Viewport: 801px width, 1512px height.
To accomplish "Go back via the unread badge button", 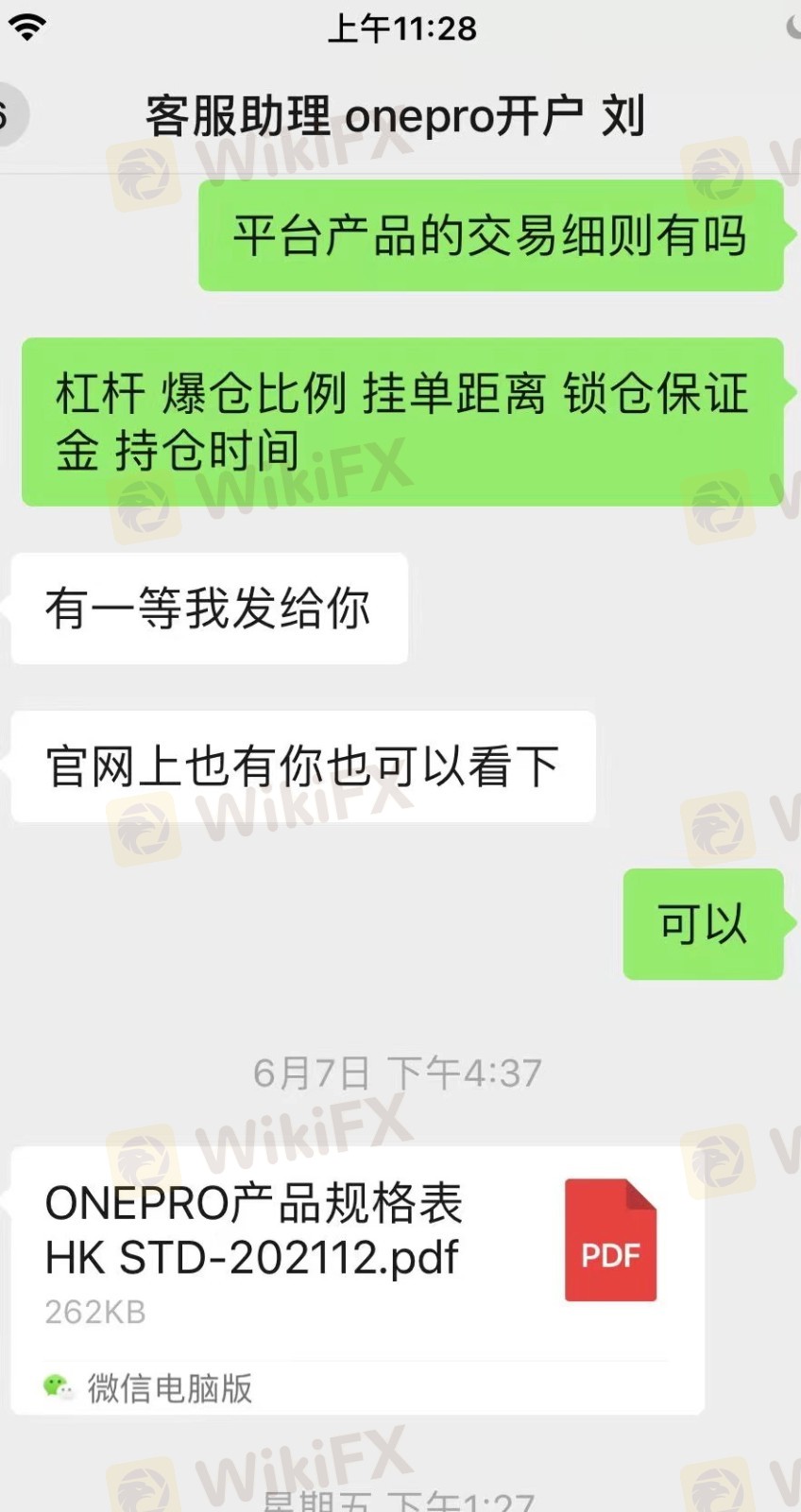I will pos(11,115).
